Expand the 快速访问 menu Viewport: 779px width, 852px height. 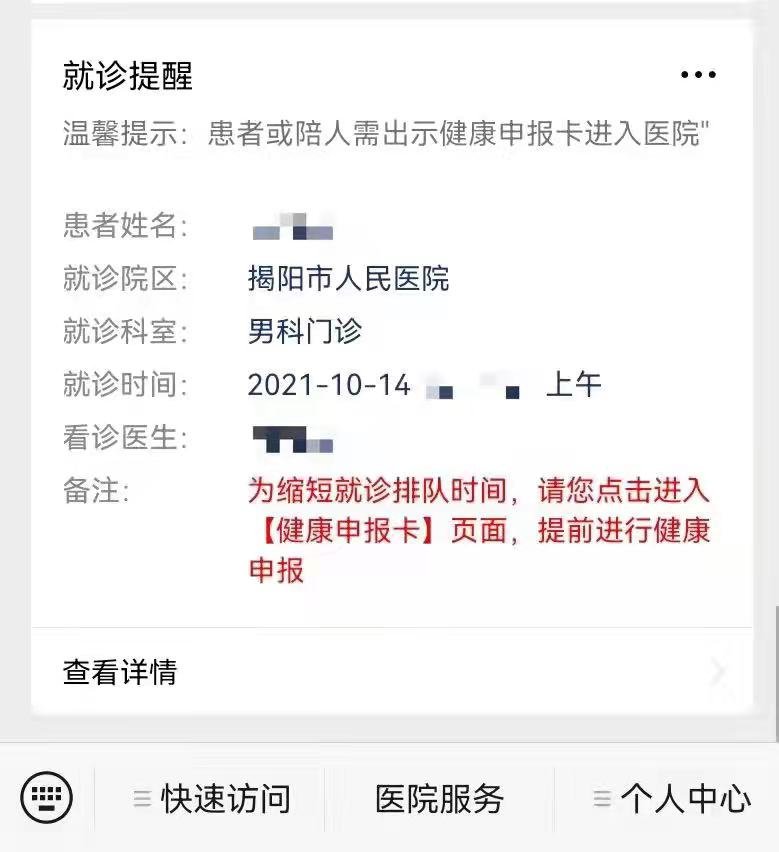212,798
